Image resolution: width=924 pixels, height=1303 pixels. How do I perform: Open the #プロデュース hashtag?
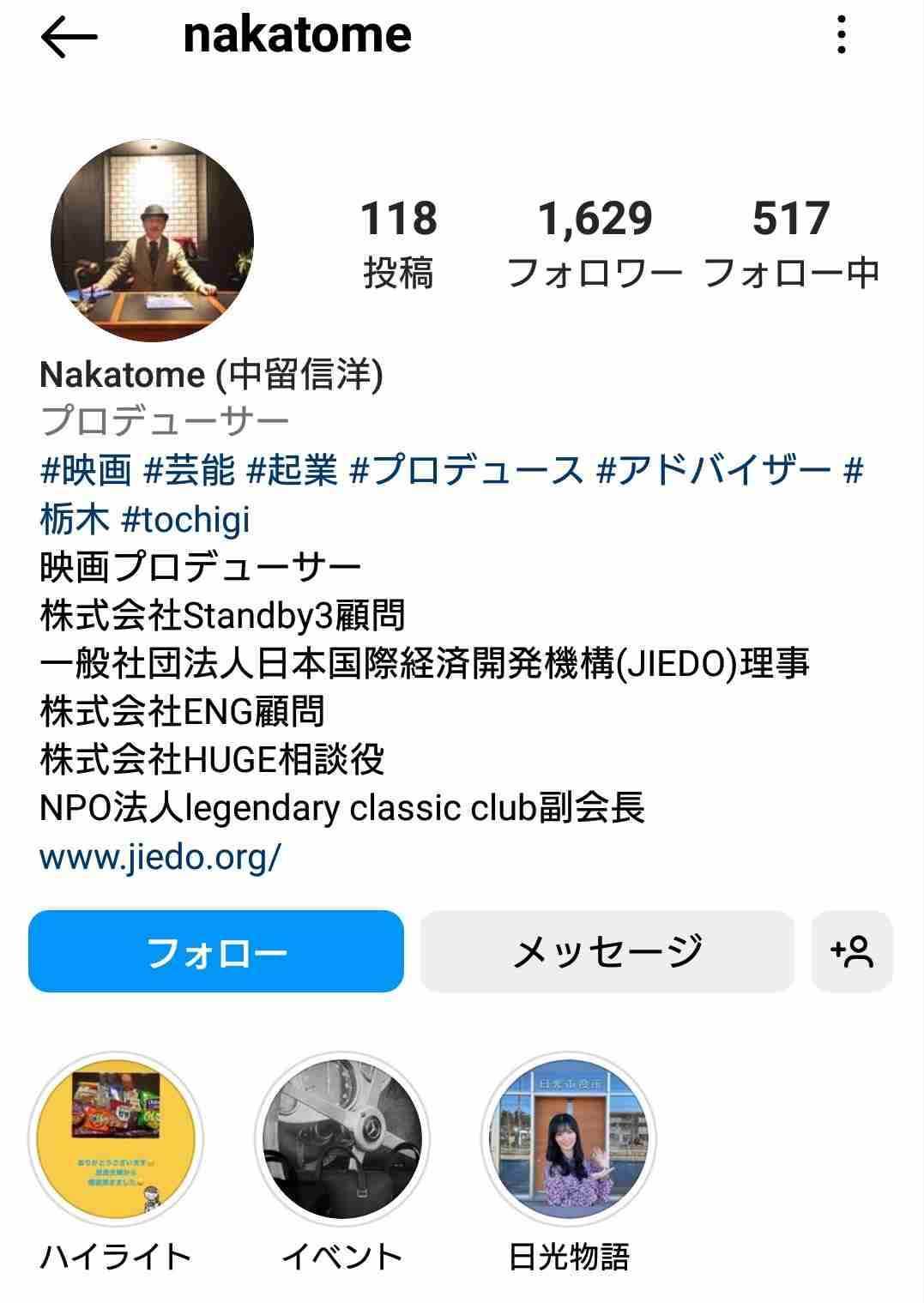tap(467, 470)
